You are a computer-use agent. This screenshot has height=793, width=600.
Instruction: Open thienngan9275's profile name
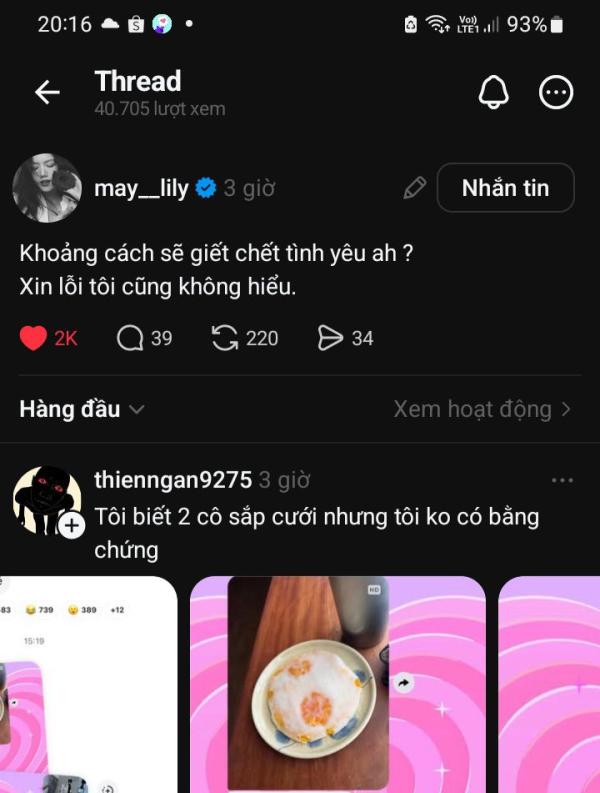tap(172, 480)
